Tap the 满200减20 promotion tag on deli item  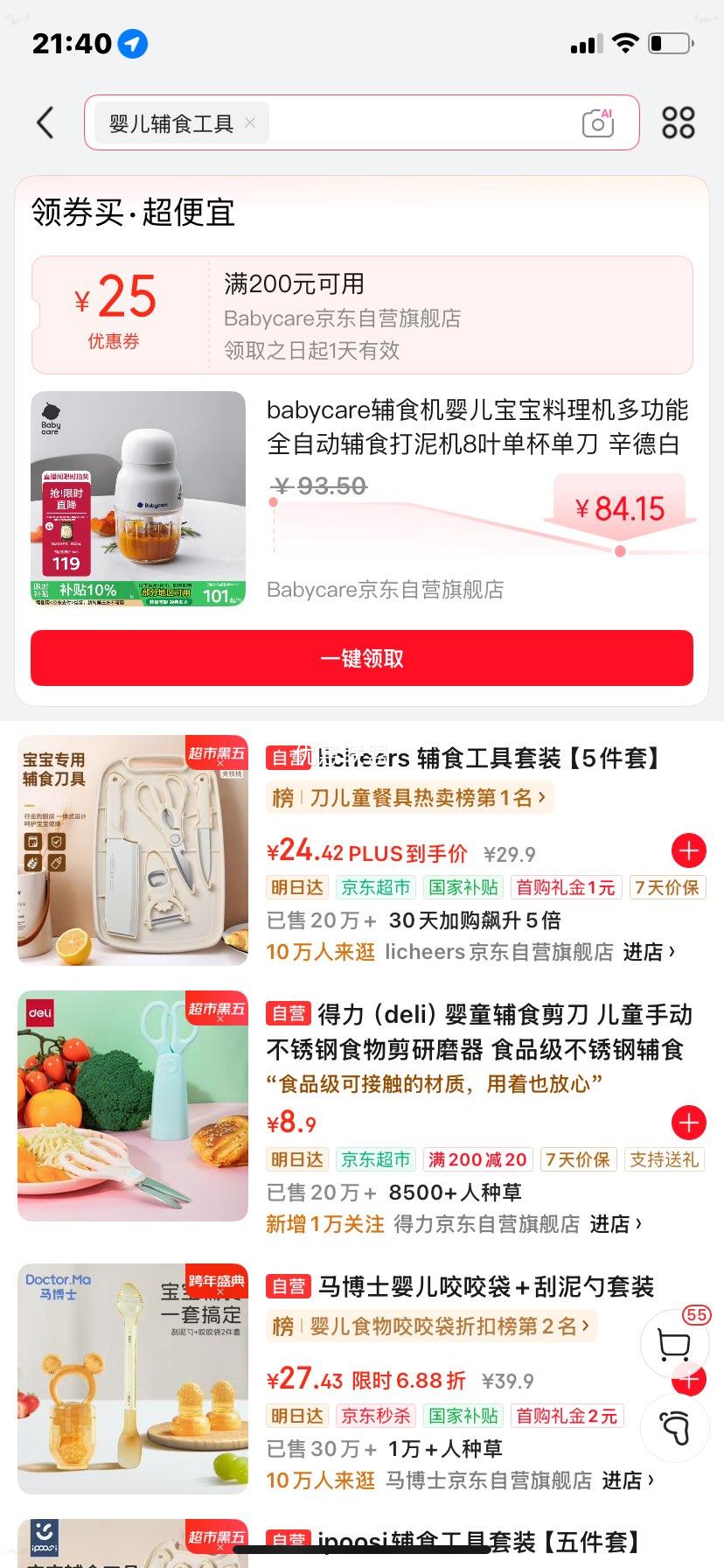[x=477, y=1158]
